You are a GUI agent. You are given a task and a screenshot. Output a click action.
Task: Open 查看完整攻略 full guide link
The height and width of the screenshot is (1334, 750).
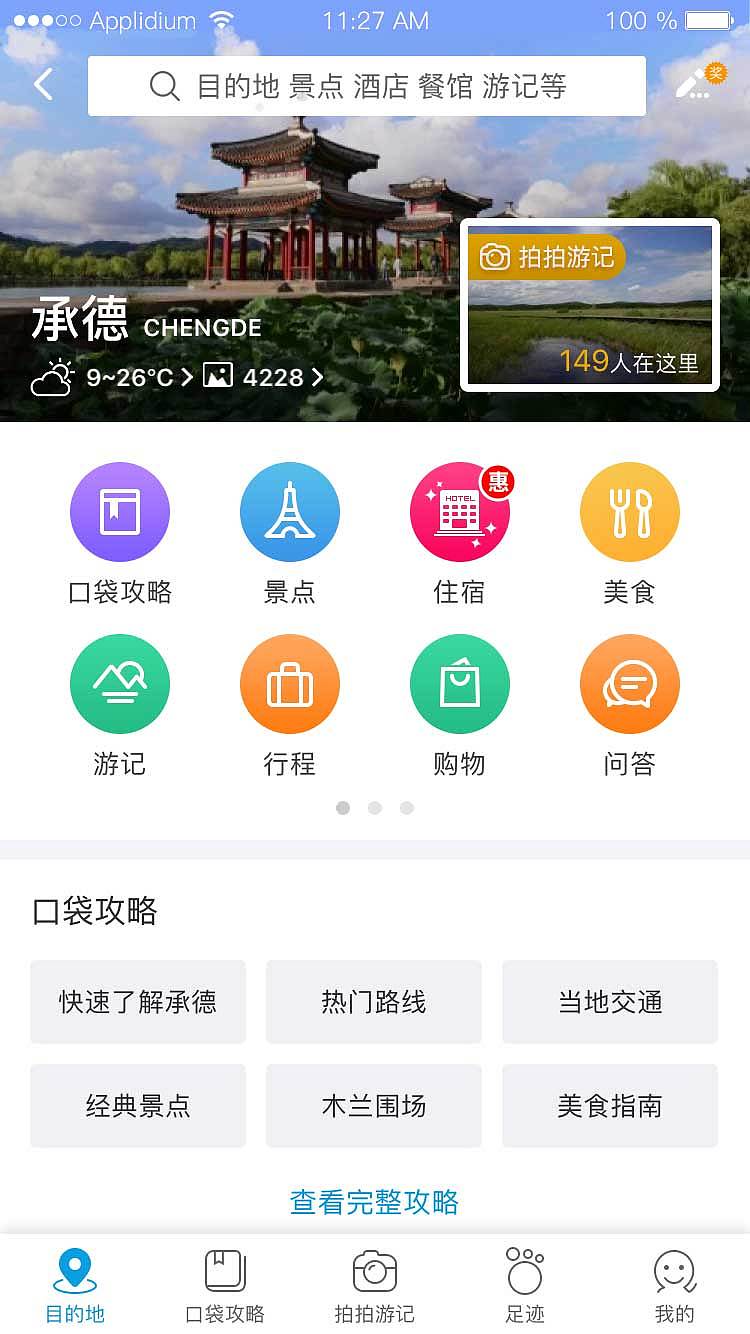pos(375,1203)
